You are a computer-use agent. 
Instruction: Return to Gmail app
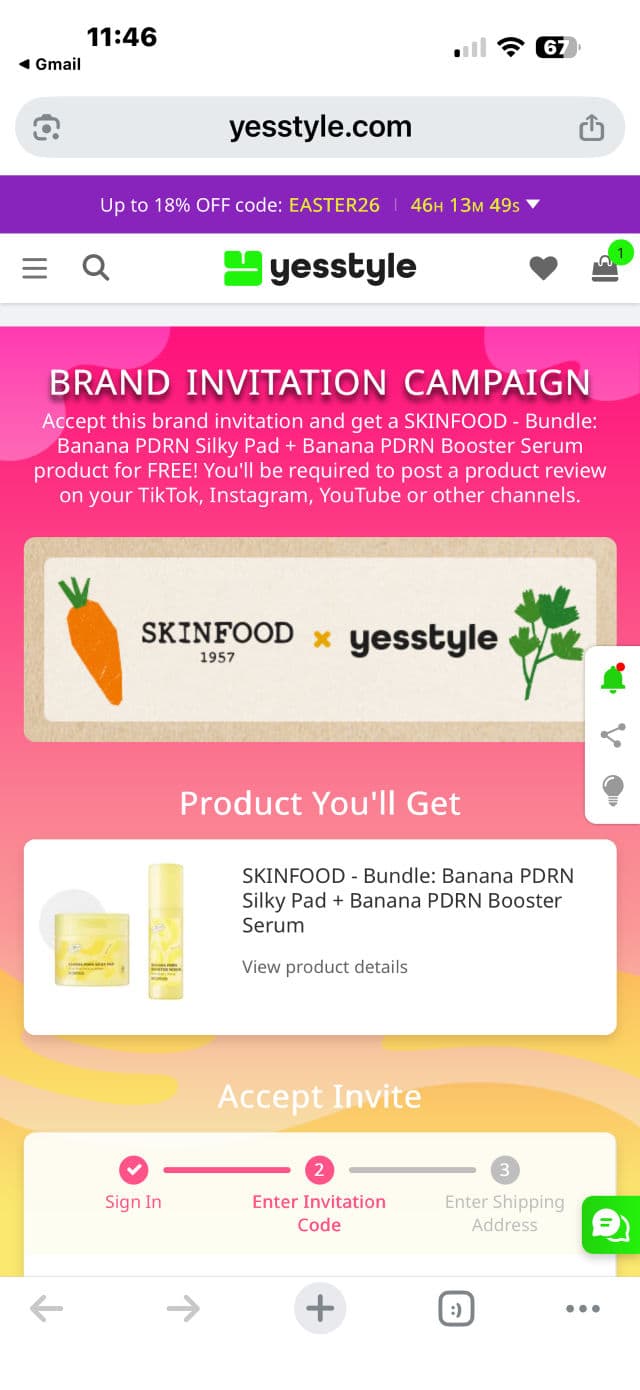(50, 64)
